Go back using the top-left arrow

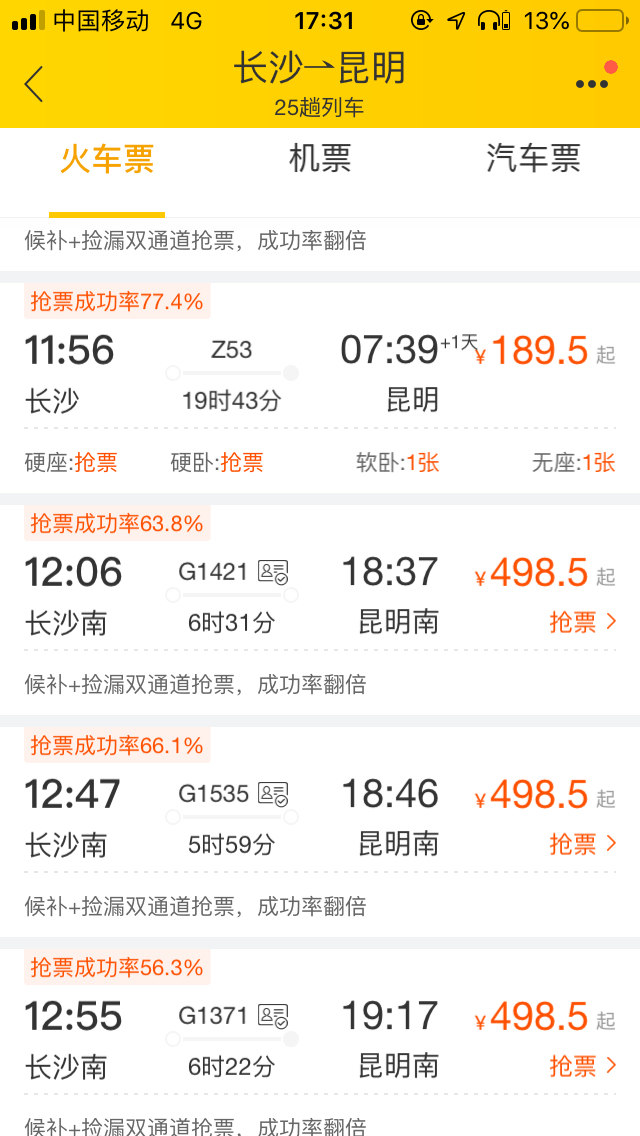pos(34,84)
